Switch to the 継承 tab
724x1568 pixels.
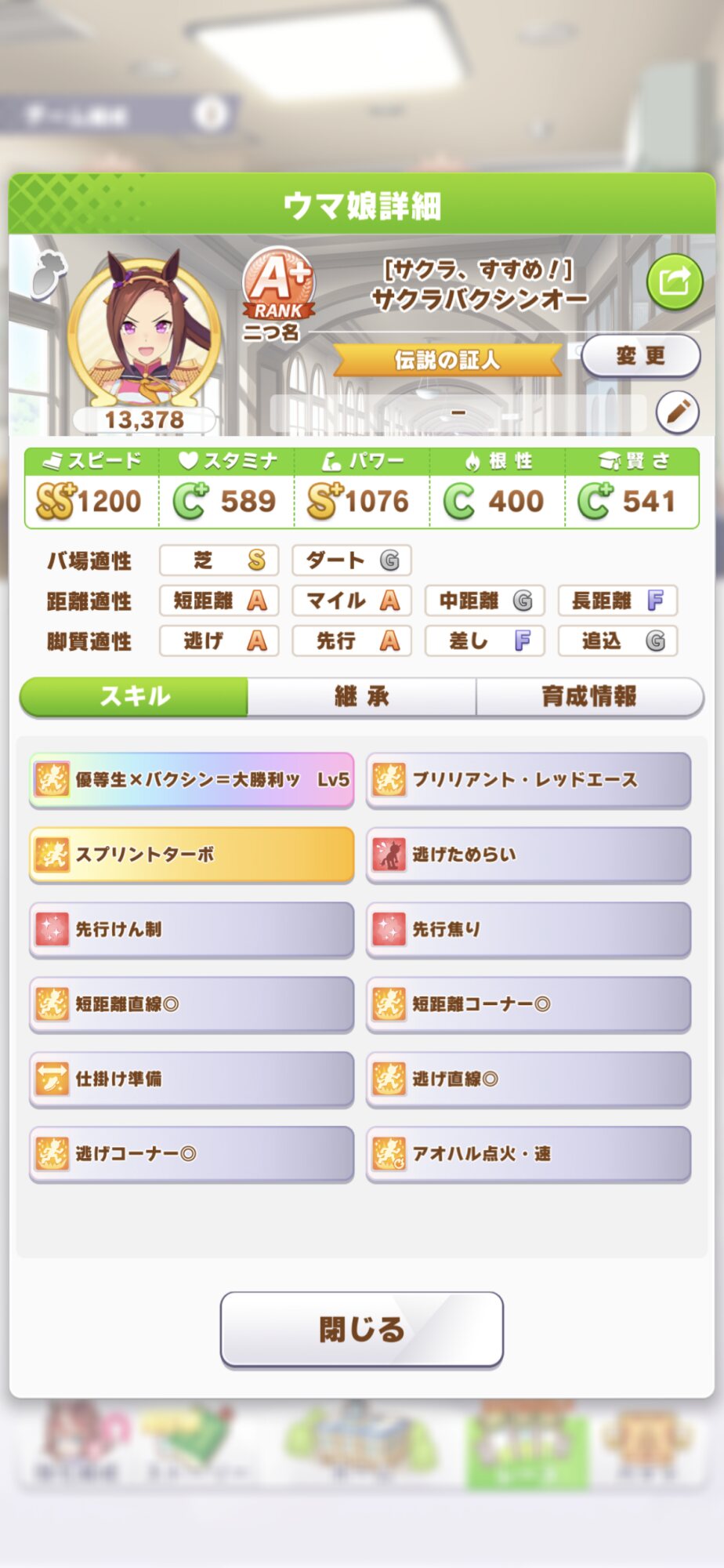click(x=362, y=696)
